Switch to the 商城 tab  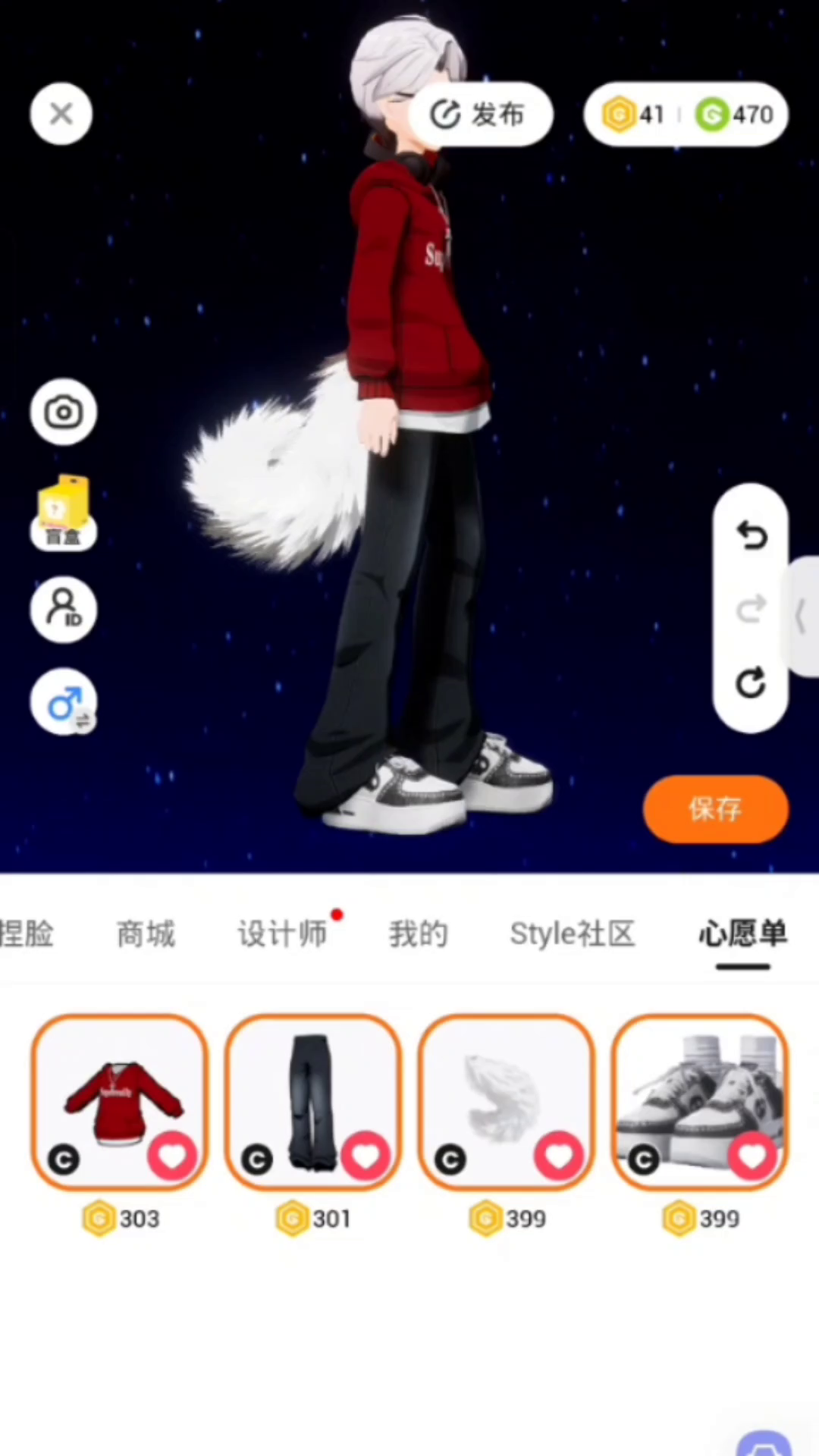[146, 934]
